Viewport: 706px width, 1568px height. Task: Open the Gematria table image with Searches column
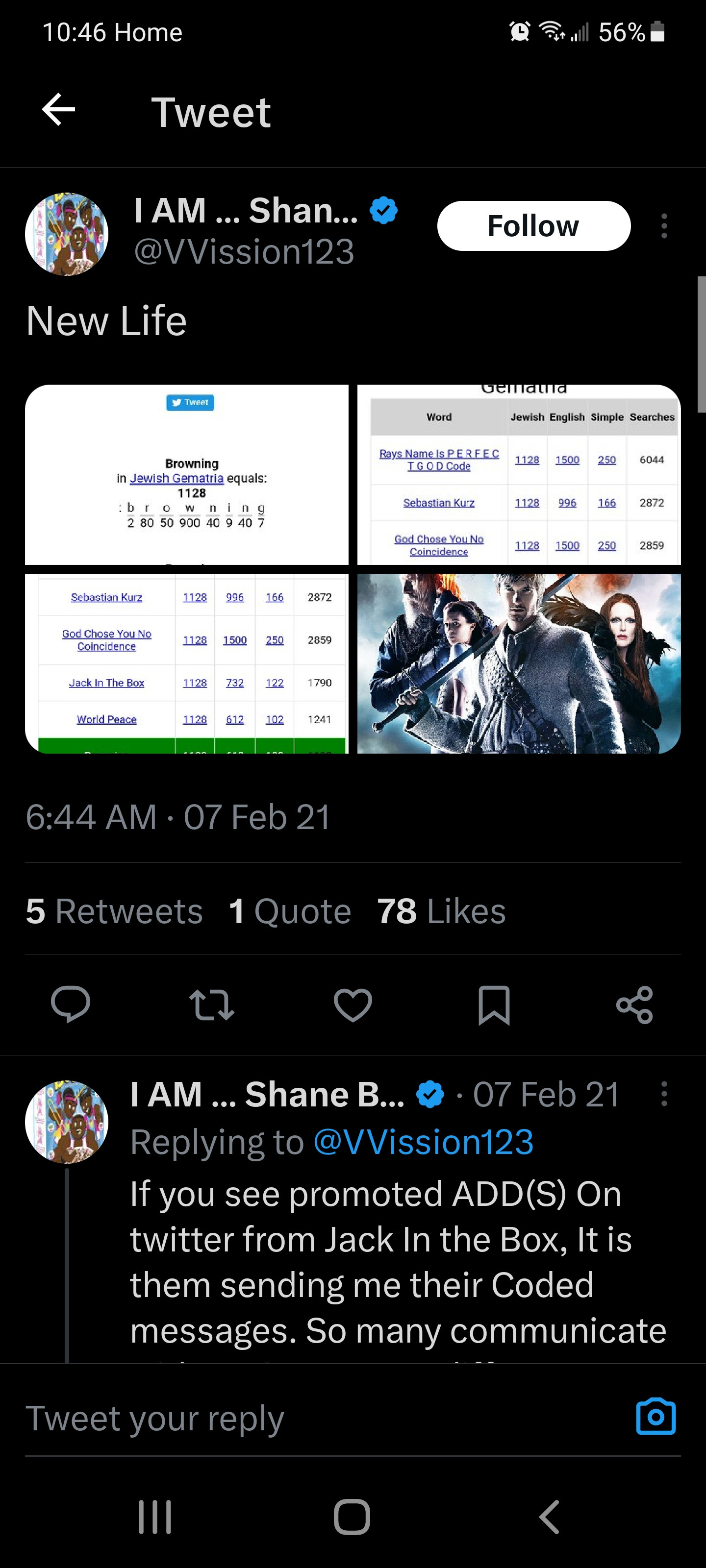tap(518, 475)
